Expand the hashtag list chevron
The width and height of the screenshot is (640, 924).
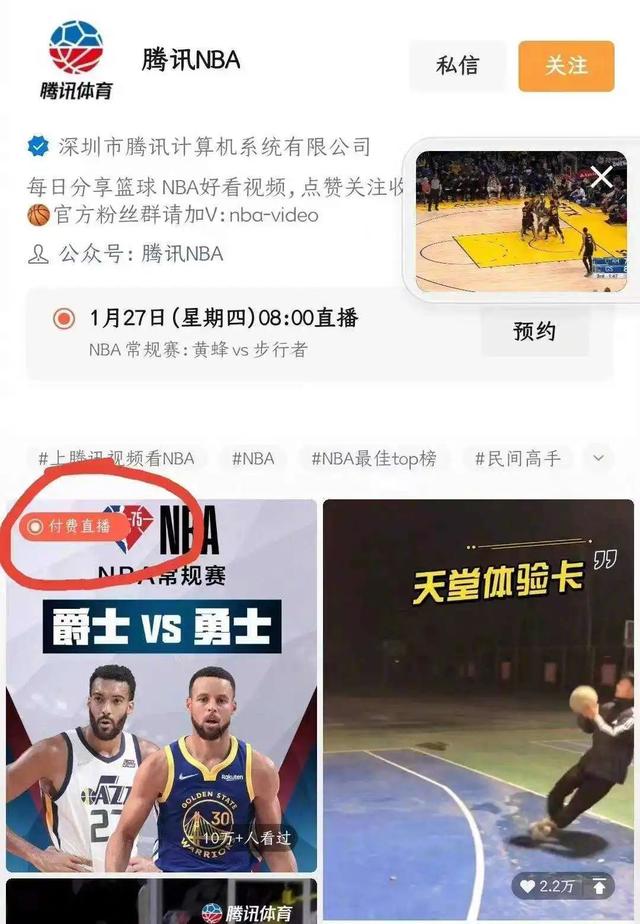(x=598, y=459)
